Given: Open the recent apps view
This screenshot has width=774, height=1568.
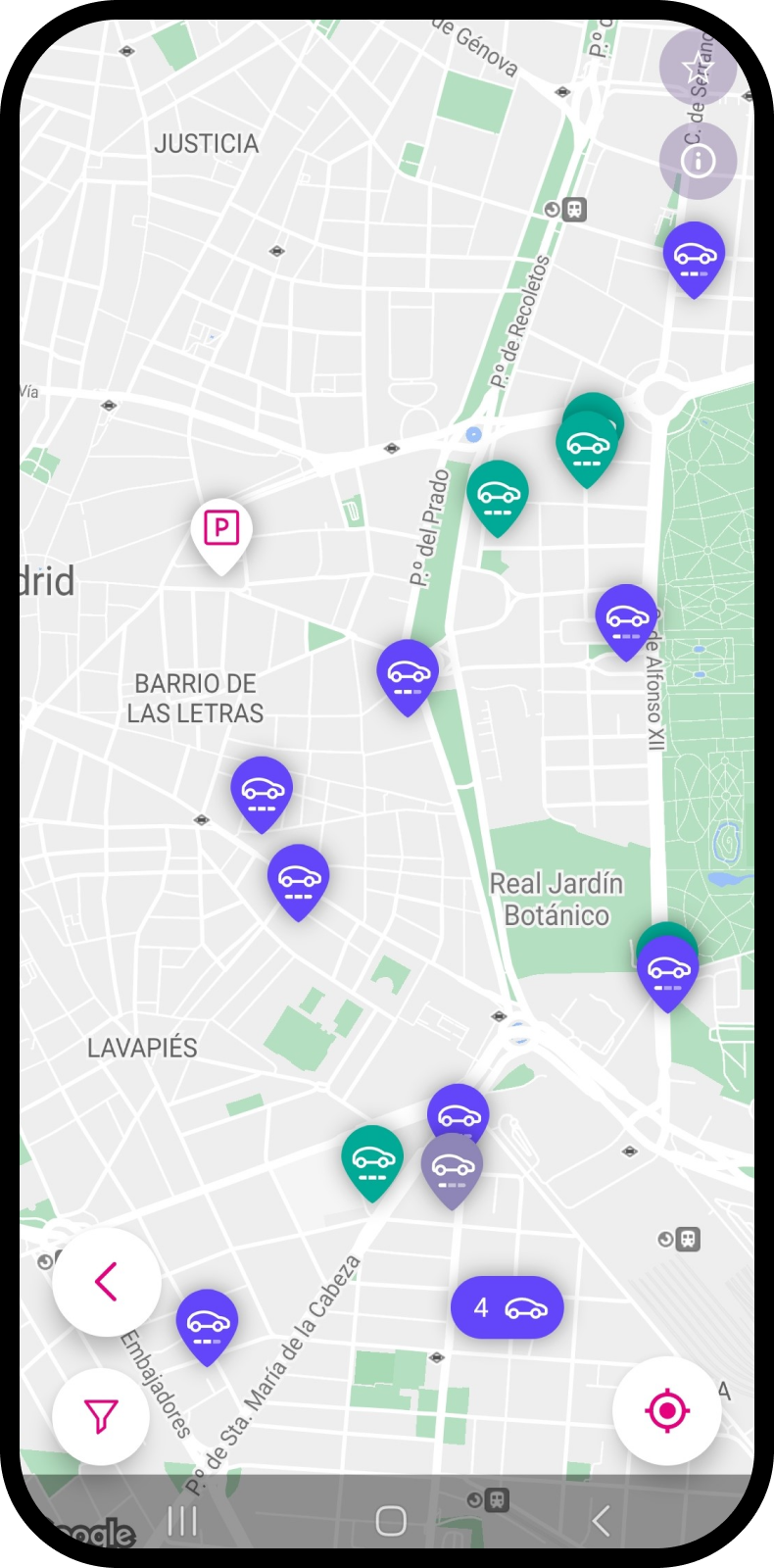Looking at the screenshot, I should tap(182, 1520).
